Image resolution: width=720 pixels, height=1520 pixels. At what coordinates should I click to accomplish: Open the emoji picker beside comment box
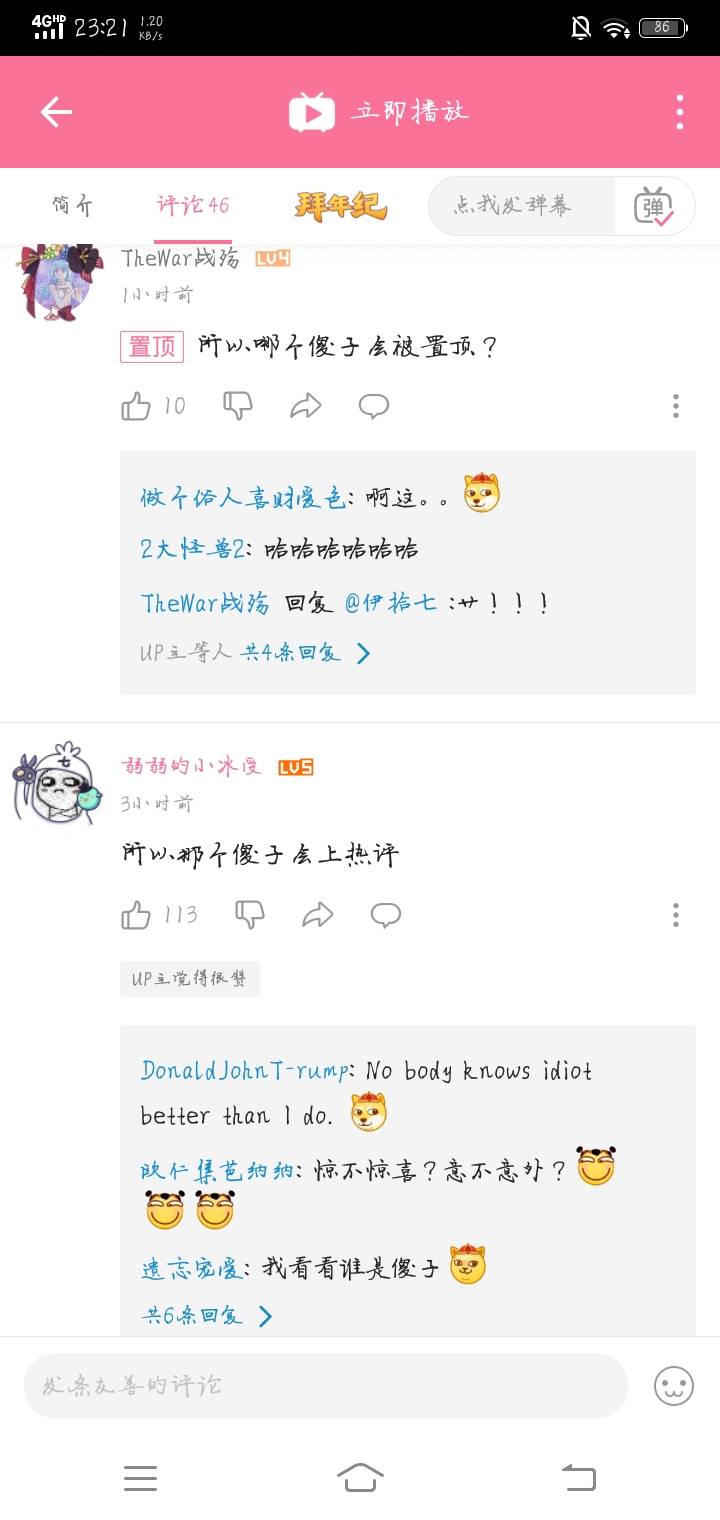674,1386
